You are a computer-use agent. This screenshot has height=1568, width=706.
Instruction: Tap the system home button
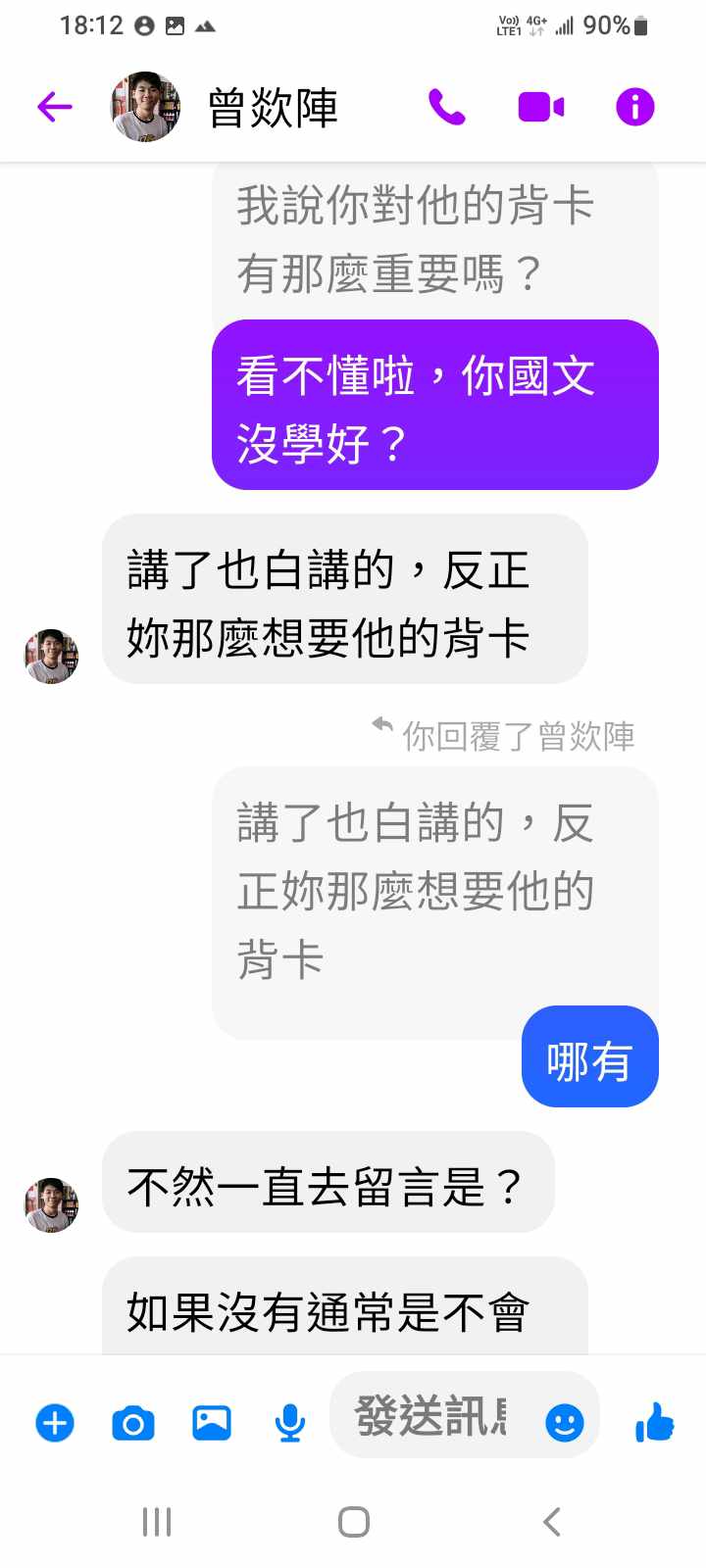pos(353,1522)
